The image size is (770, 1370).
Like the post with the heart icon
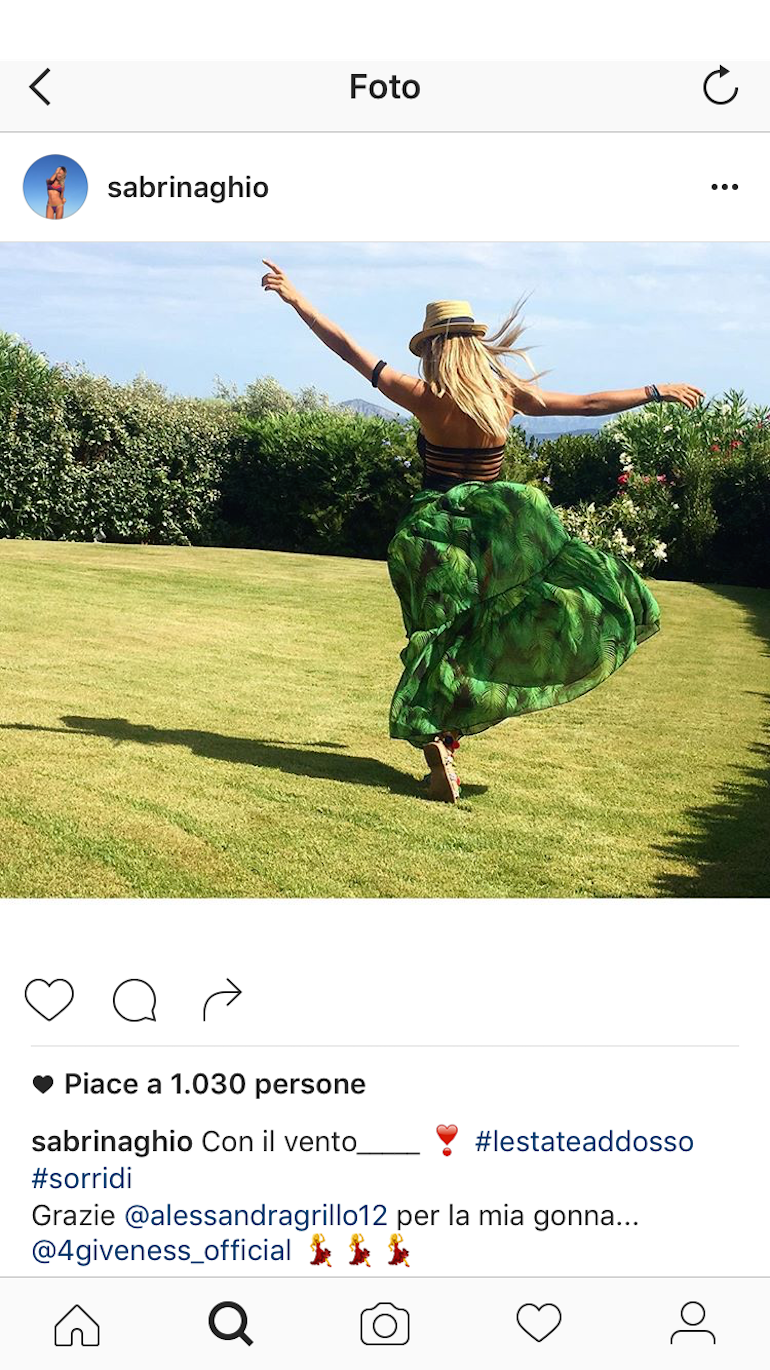pyautogui.click(x=49, y=1000)
